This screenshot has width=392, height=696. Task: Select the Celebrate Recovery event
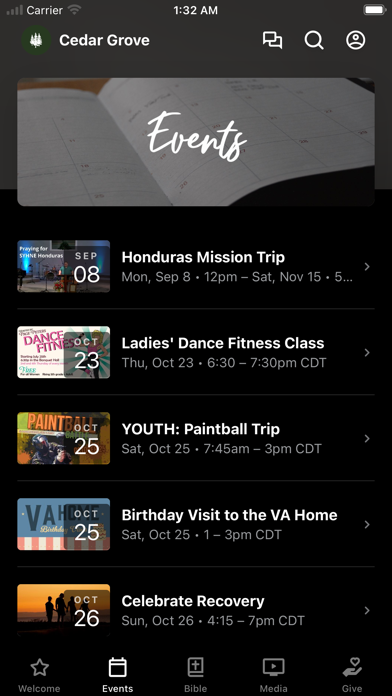[x=196, y=610]
